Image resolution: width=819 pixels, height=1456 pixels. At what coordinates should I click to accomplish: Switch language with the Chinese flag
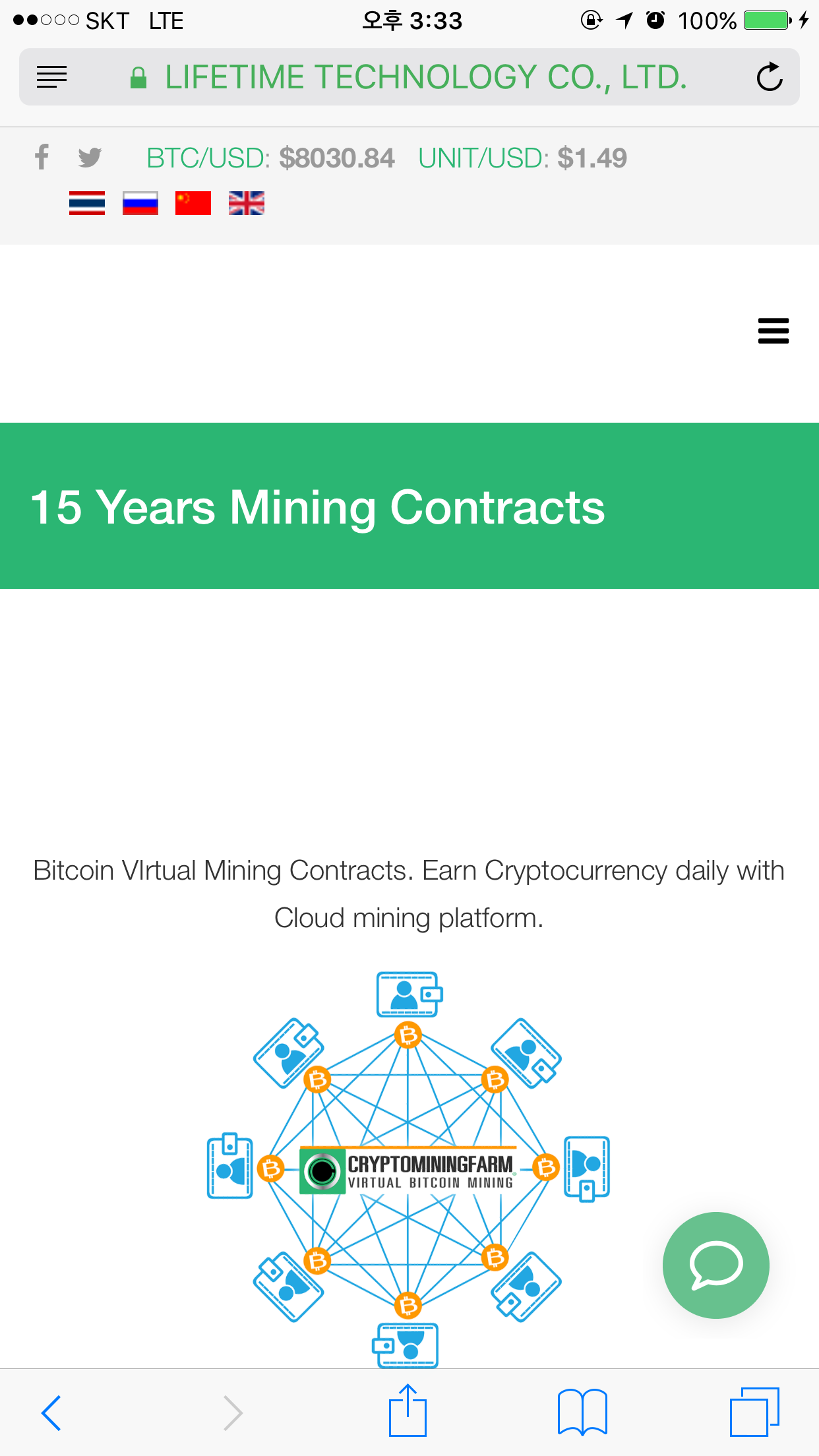[x=193, y=203]
